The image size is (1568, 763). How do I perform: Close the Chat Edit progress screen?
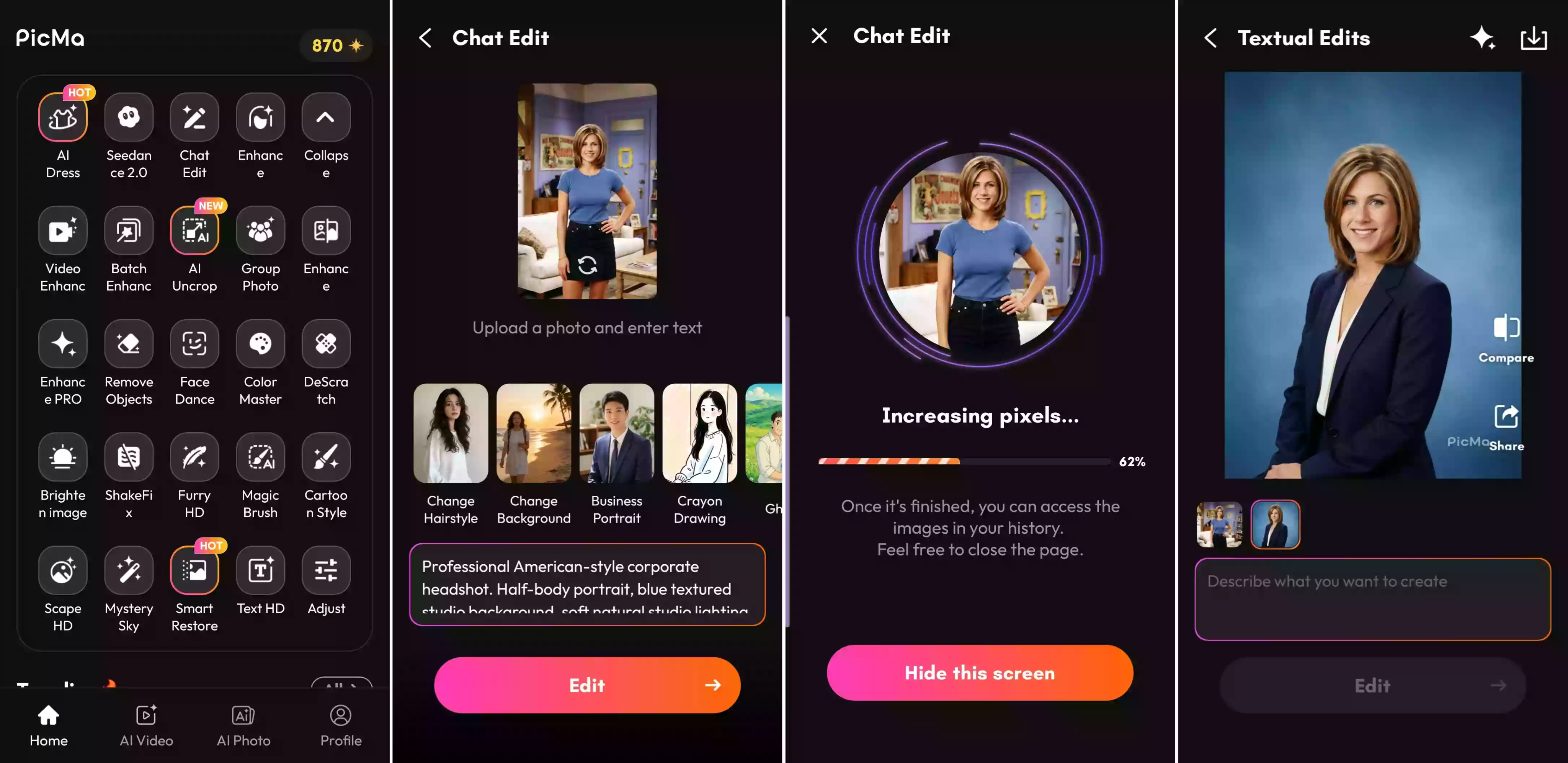tap(819, 36)
